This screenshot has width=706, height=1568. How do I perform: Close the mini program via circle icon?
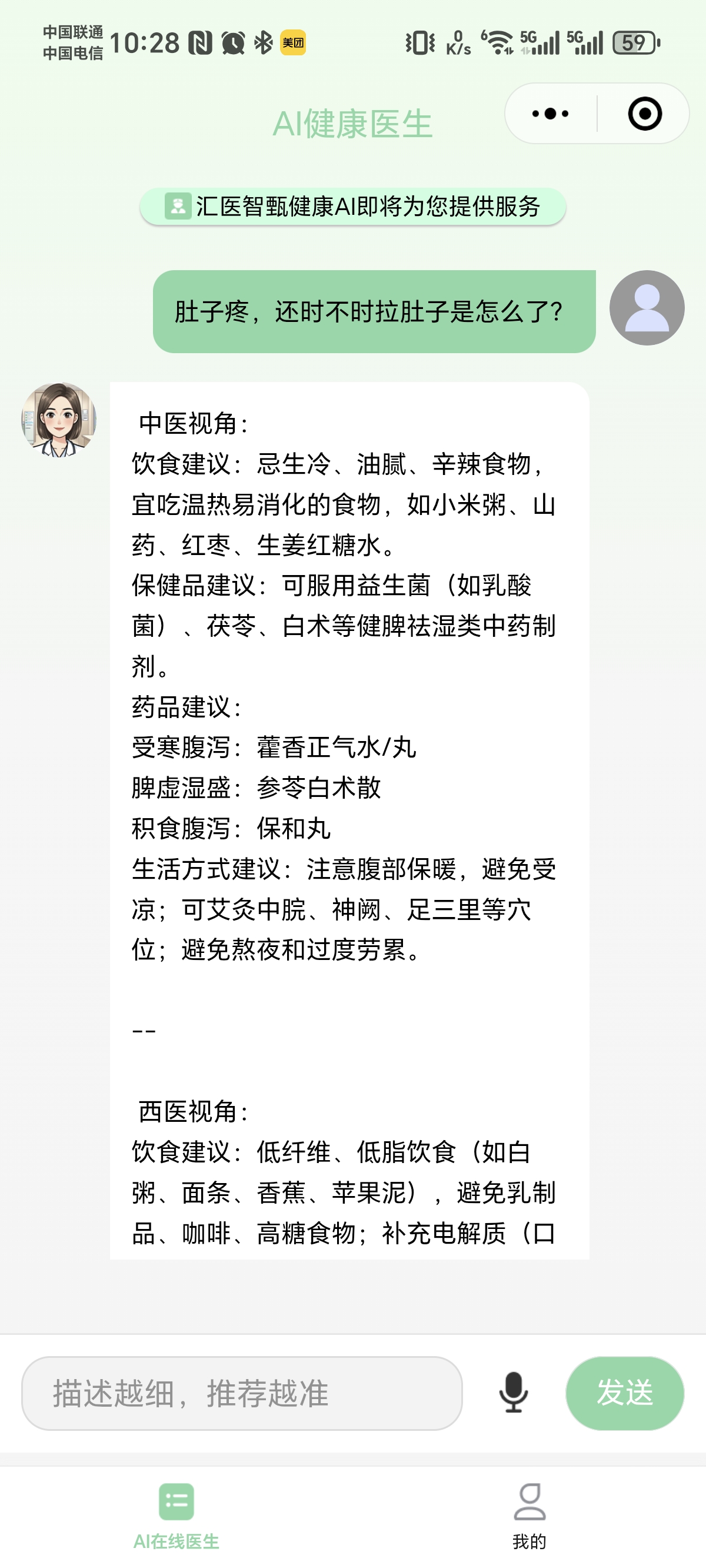click(x=645, y=114)
